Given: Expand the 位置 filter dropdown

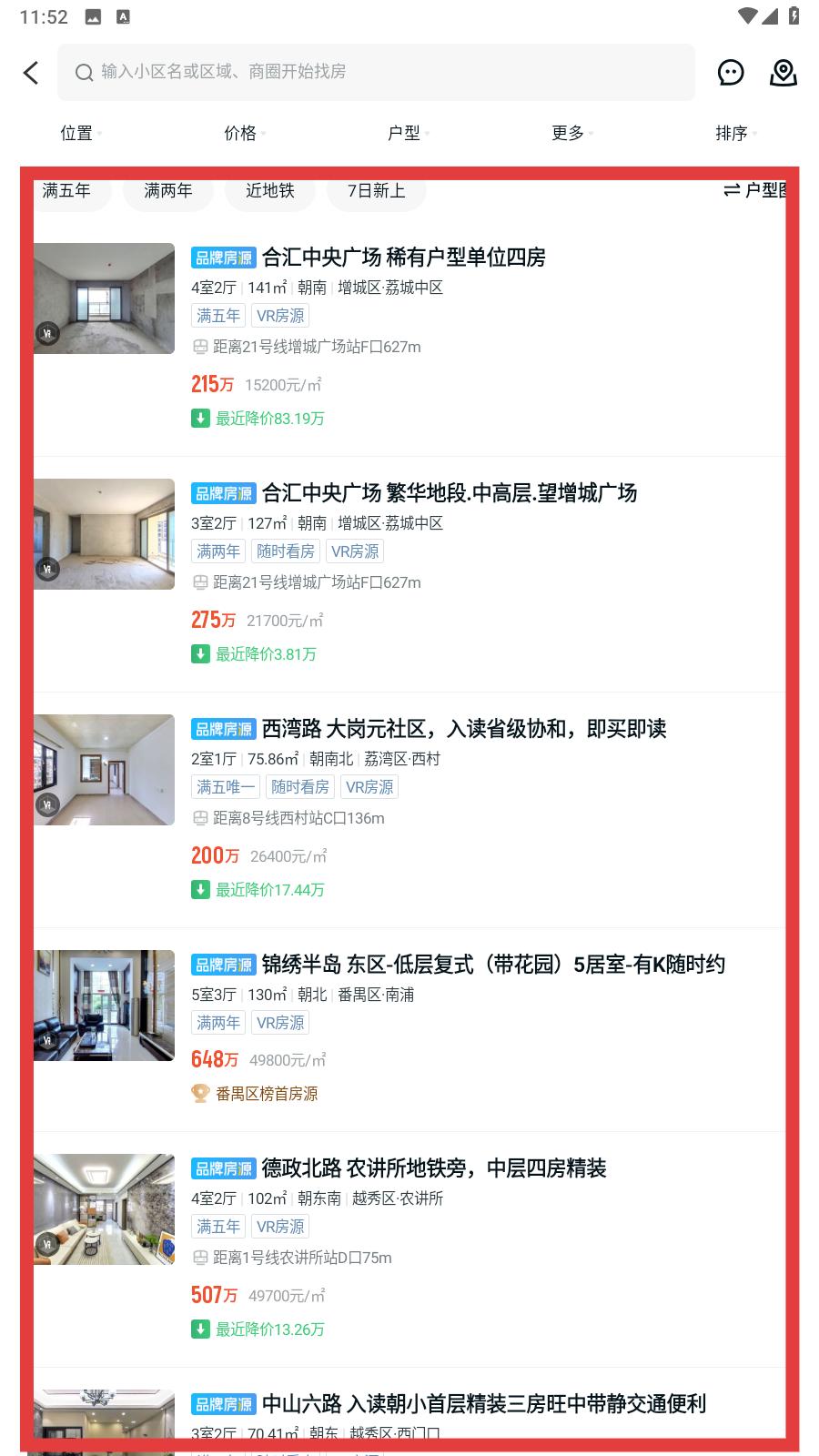Looking at the screenshot, I should (81, 134).
